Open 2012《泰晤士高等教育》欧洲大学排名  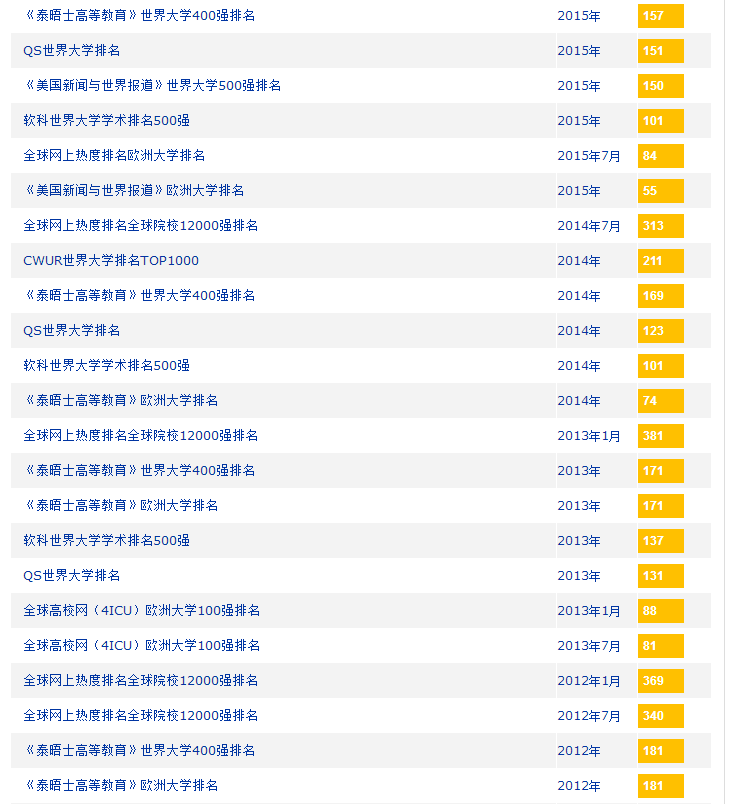click(121, 786)
